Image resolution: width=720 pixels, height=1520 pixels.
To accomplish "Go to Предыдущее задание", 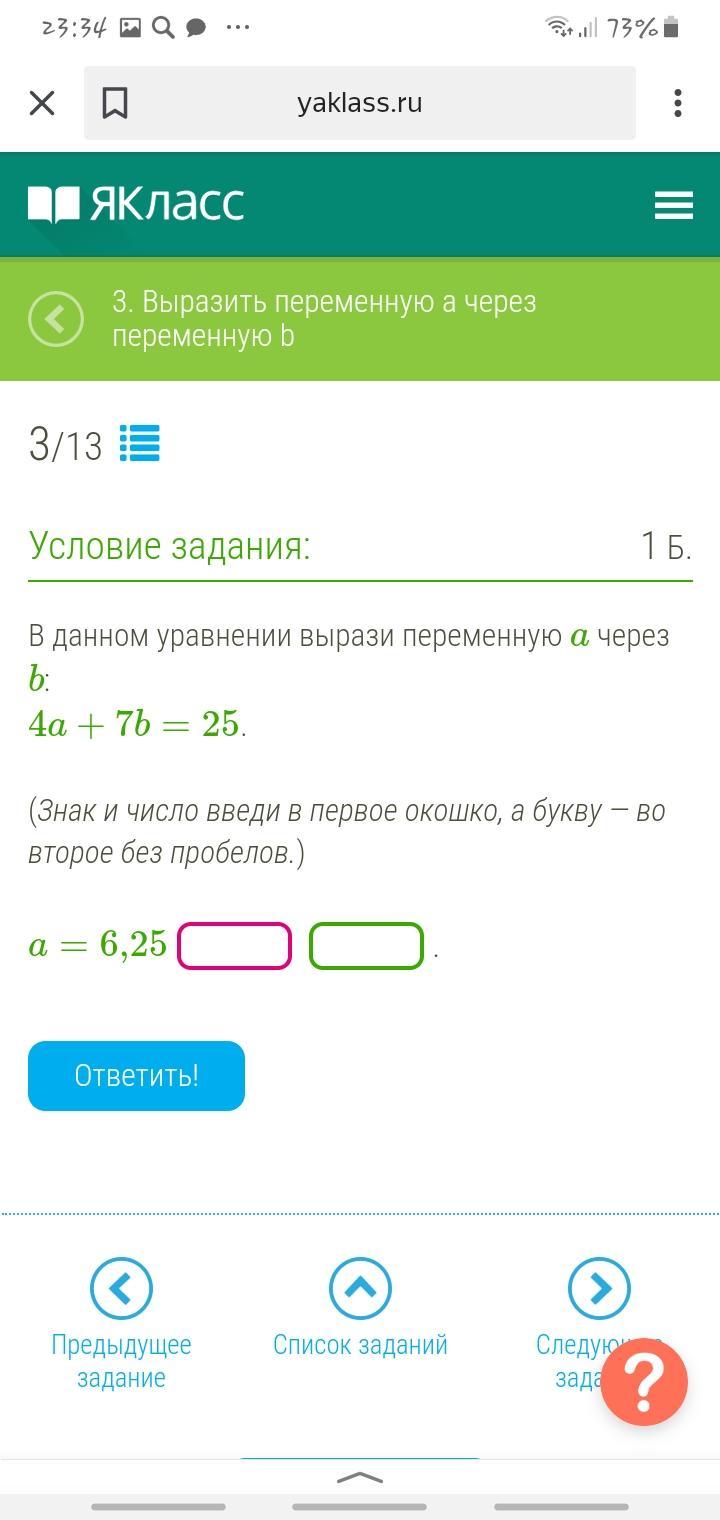I will 121,1324.
